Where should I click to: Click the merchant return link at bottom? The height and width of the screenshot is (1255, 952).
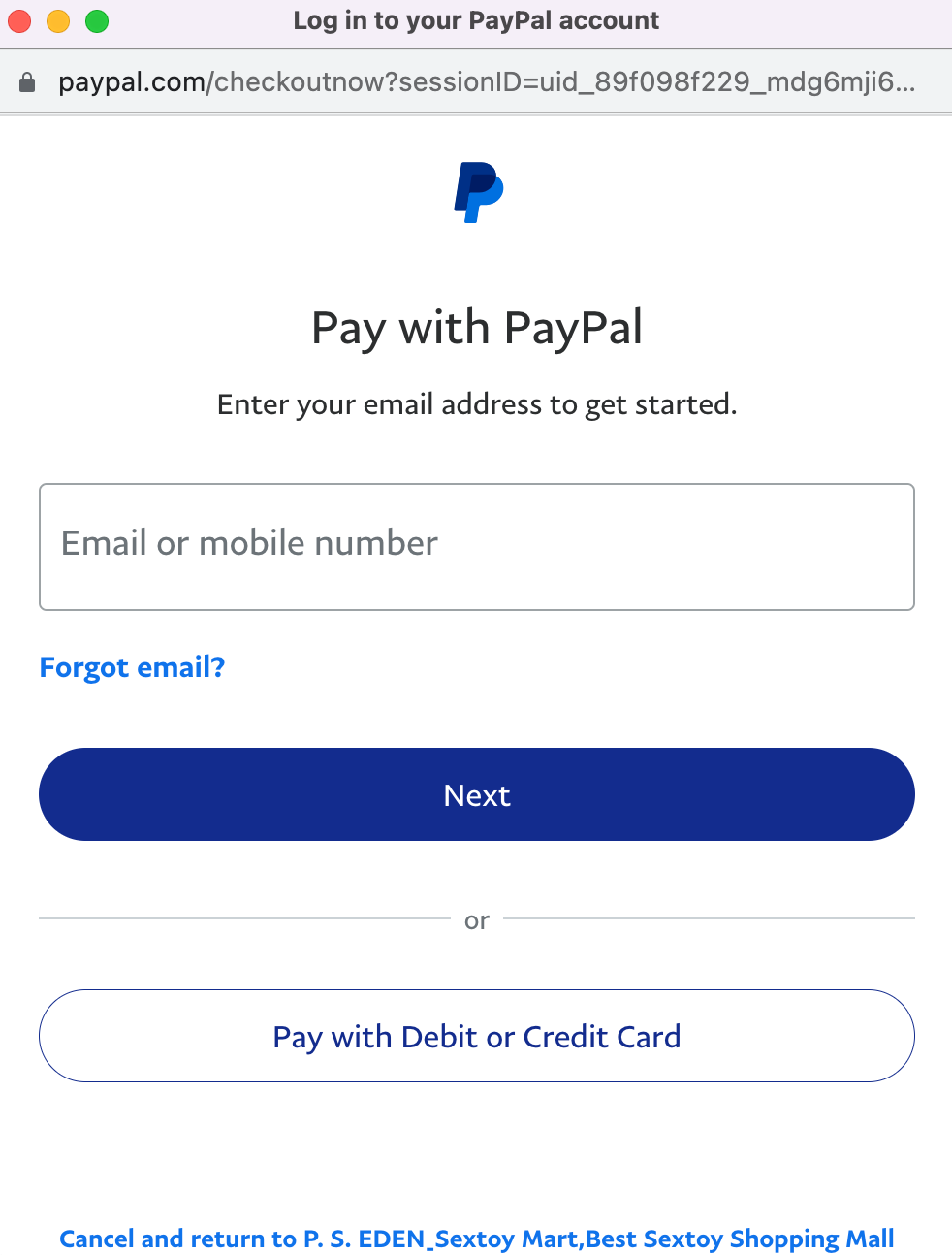click(477, 1239)
